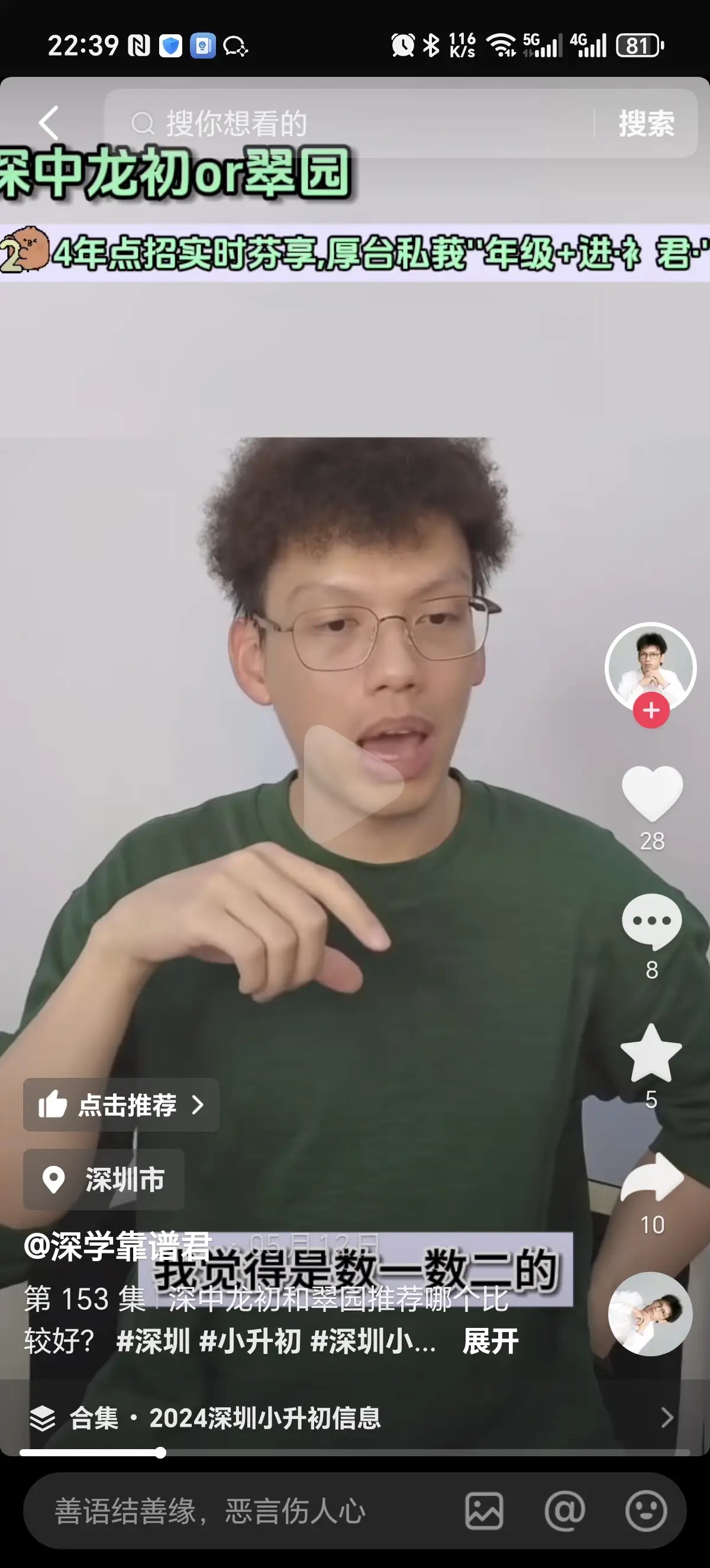Open the 深圳市 location tag
Screen dimensions: 710x1568
click(104, 1180)
